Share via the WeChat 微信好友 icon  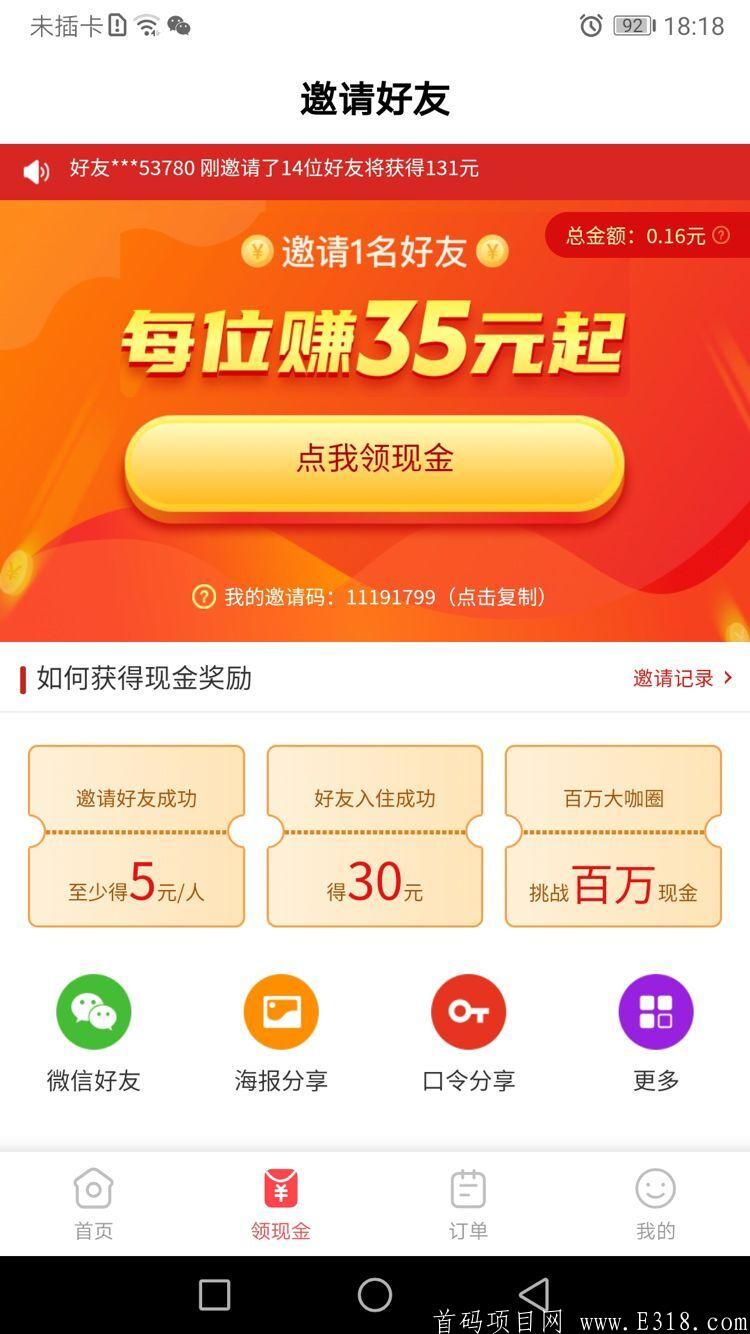(x=94, y=1011)
